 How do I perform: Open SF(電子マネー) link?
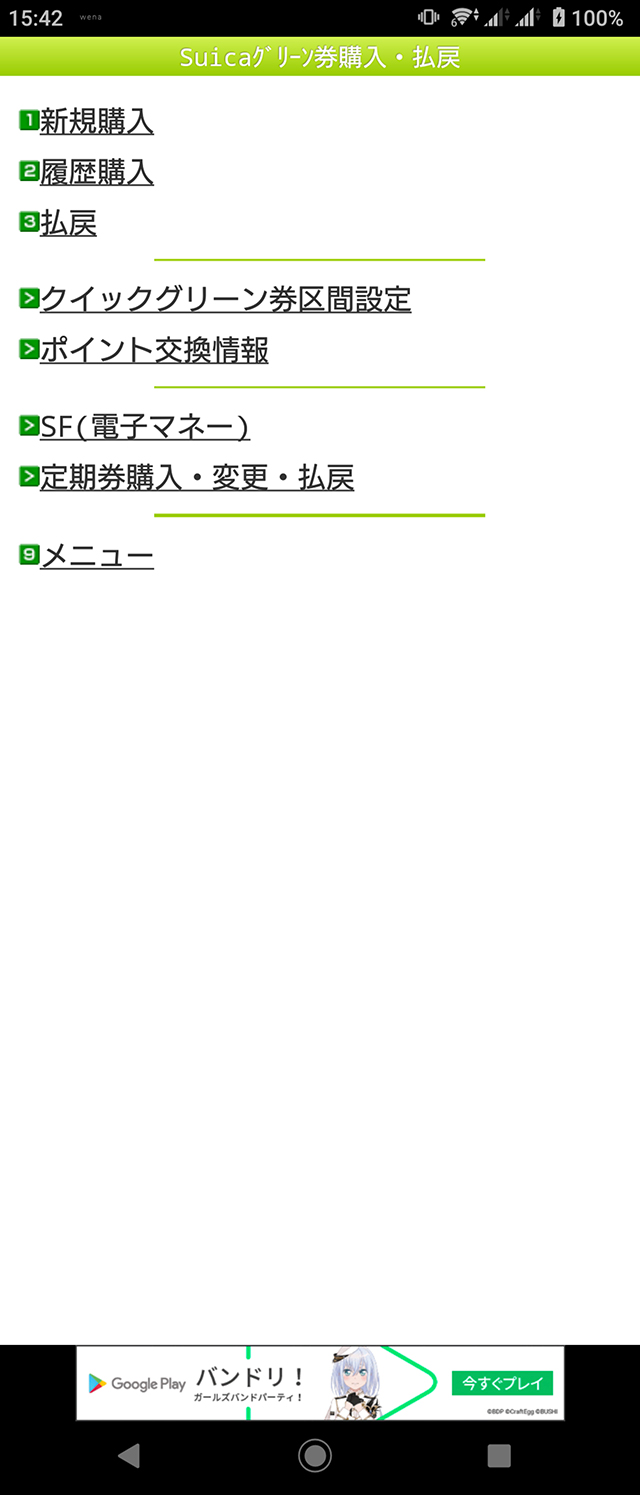coord(144,427)
